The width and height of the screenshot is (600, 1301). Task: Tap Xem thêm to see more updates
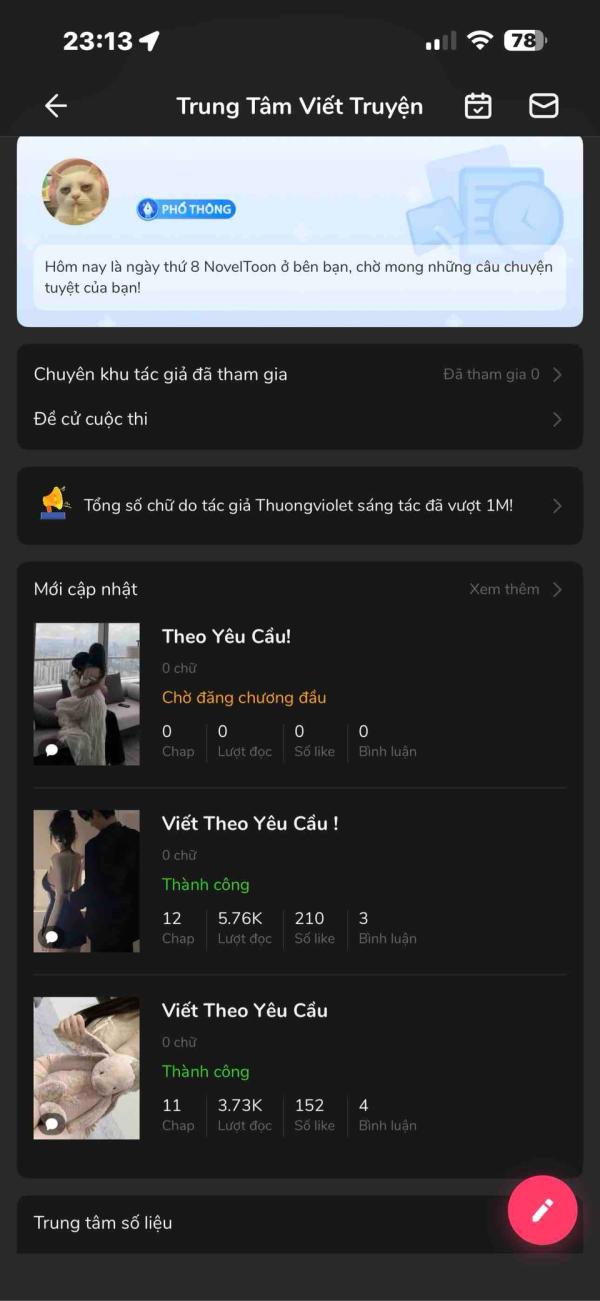[x=514, y=589]
